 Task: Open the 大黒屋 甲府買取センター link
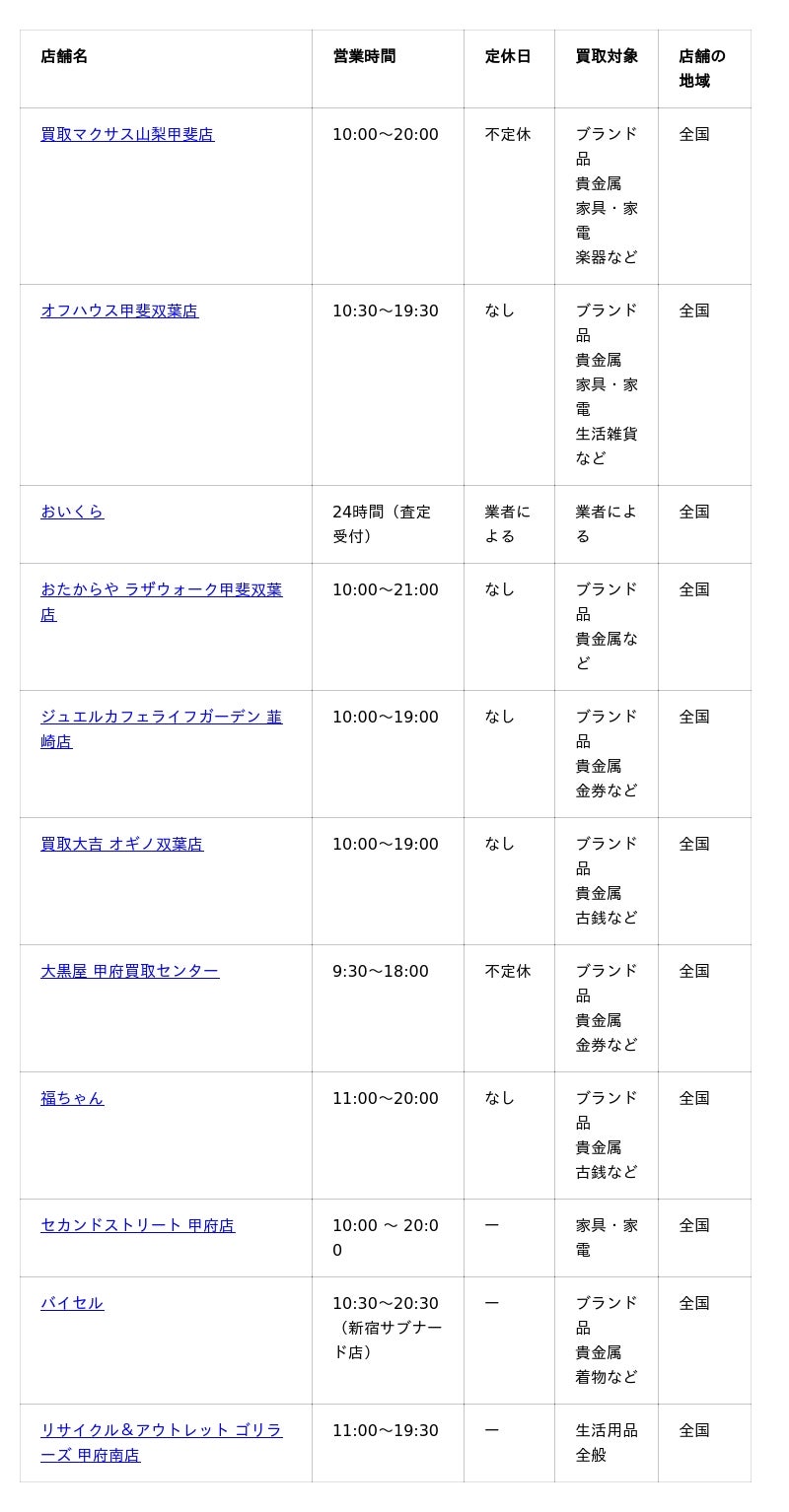pyautogui.click(x=130, y=971)
